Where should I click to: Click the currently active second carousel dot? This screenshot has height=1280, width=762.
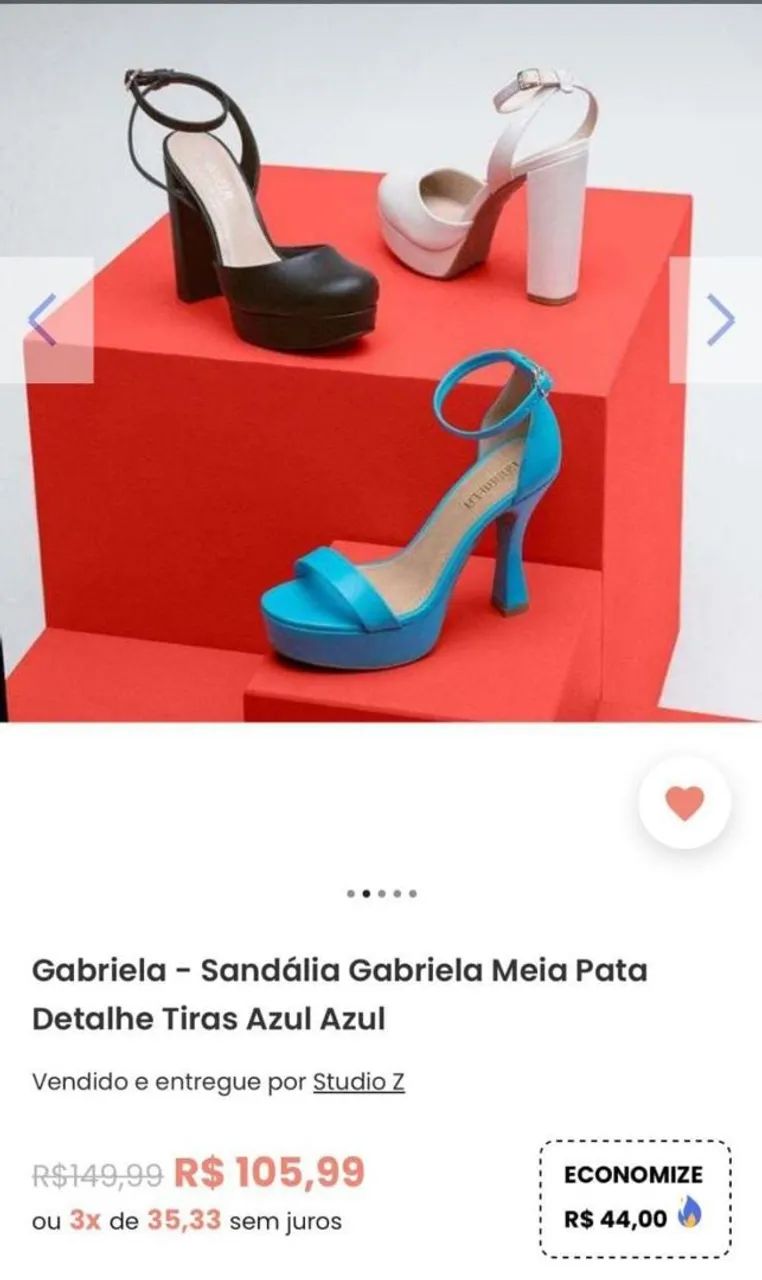point(366,893)
